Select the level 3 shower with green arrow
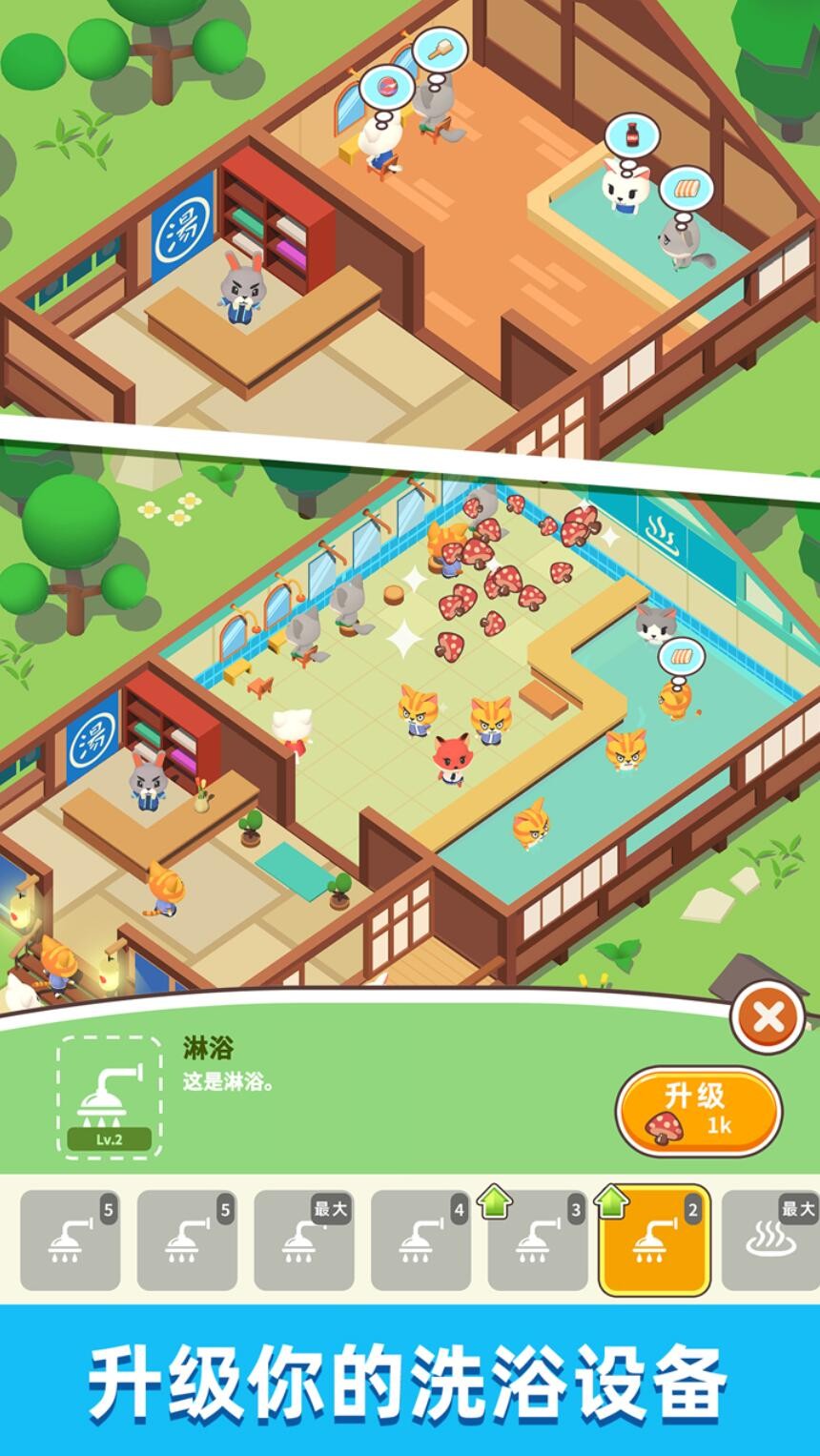 pyautogui.click(x=539, y=1240)
